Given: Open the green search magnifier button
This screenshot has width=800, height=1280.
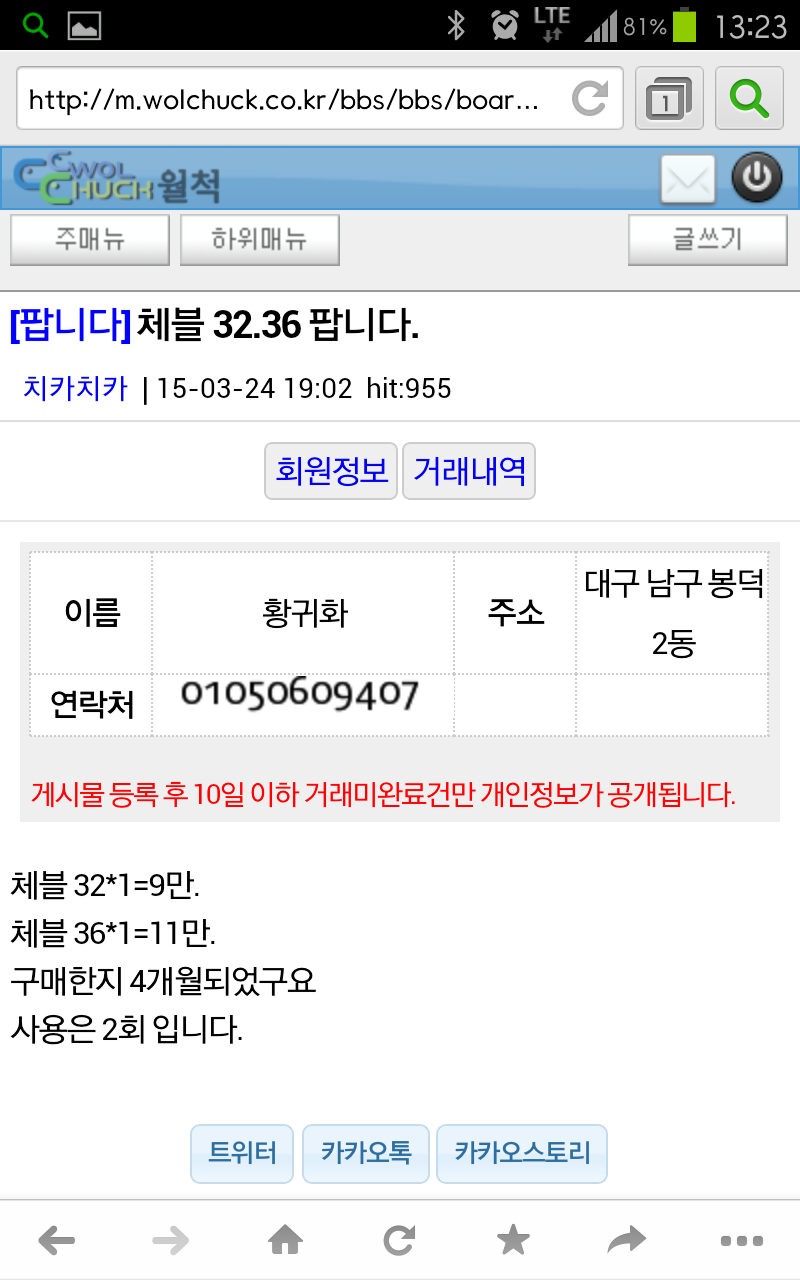Looking at the screenshot, I should pyautogui.click(x=749, y=98).
